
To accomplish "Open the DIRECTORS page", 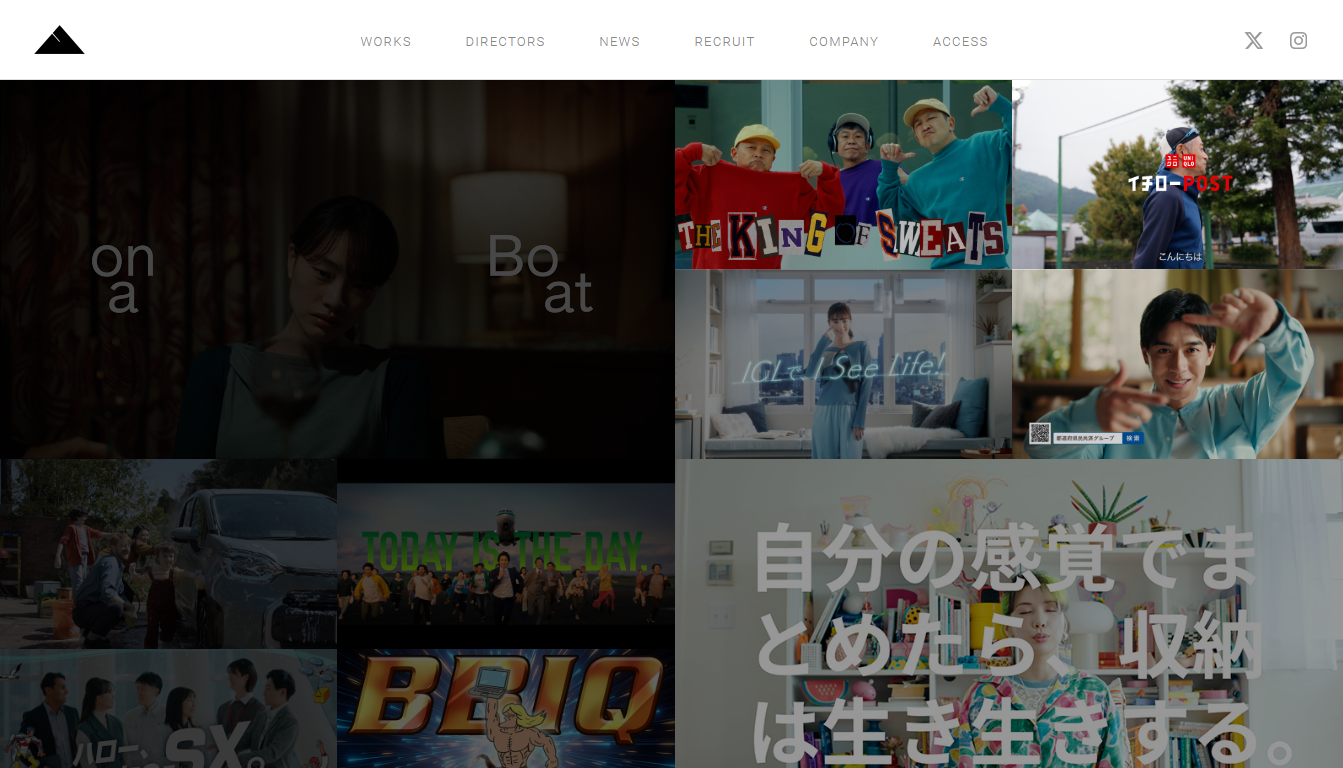I will (x=505, y=41).
